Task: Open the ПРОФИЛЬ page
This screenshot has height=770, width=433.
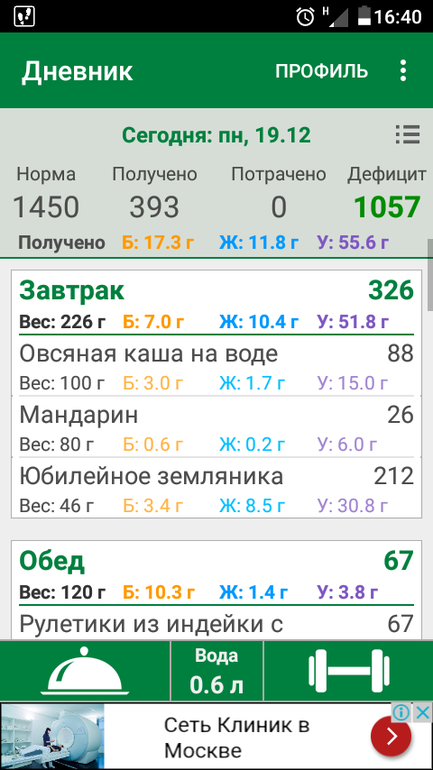Action: [x=322, y=71]
